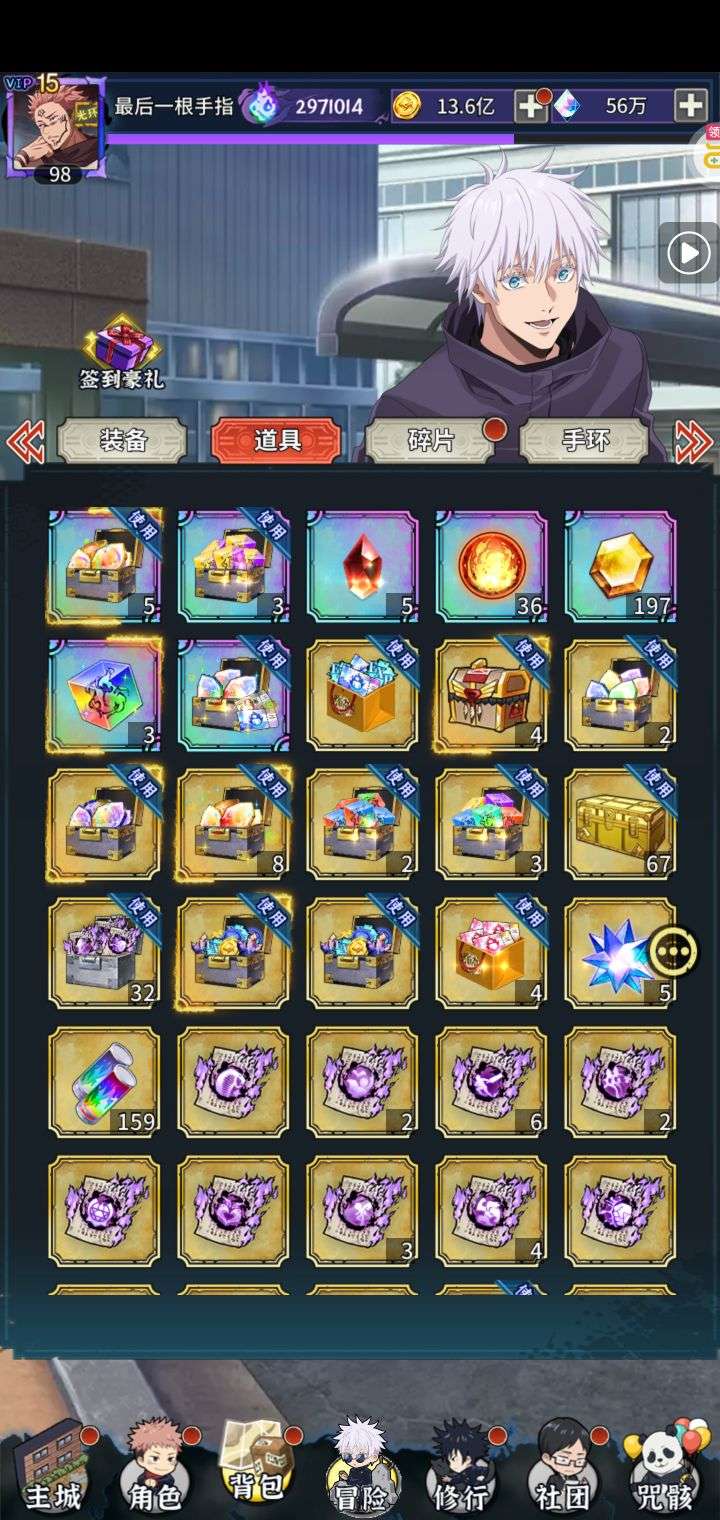This screenshot has height=1520, width=720.
Task: Show previous tabs with left double arrow
Action: (25, 441)
